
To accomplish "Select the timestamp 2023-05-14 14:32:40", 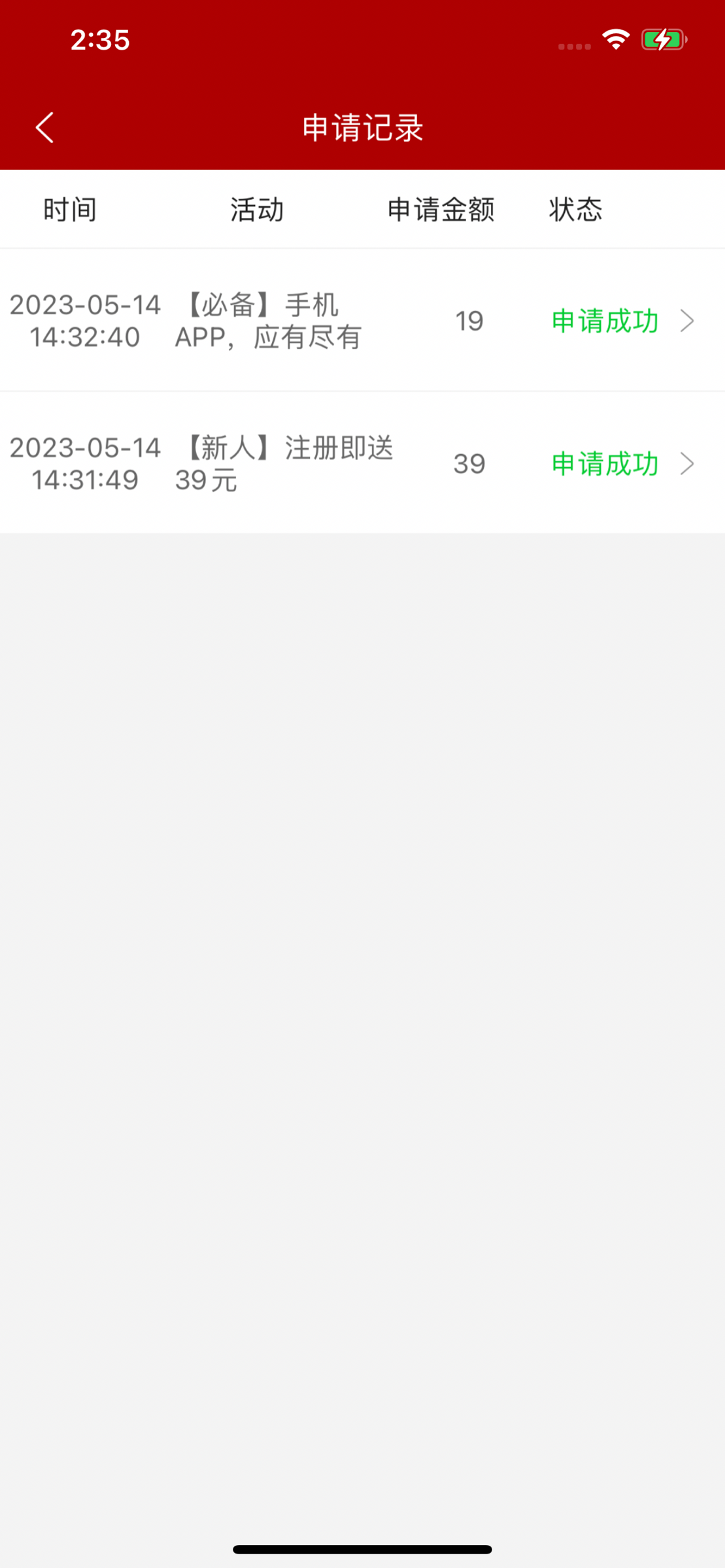I will (x=85, y=321).
